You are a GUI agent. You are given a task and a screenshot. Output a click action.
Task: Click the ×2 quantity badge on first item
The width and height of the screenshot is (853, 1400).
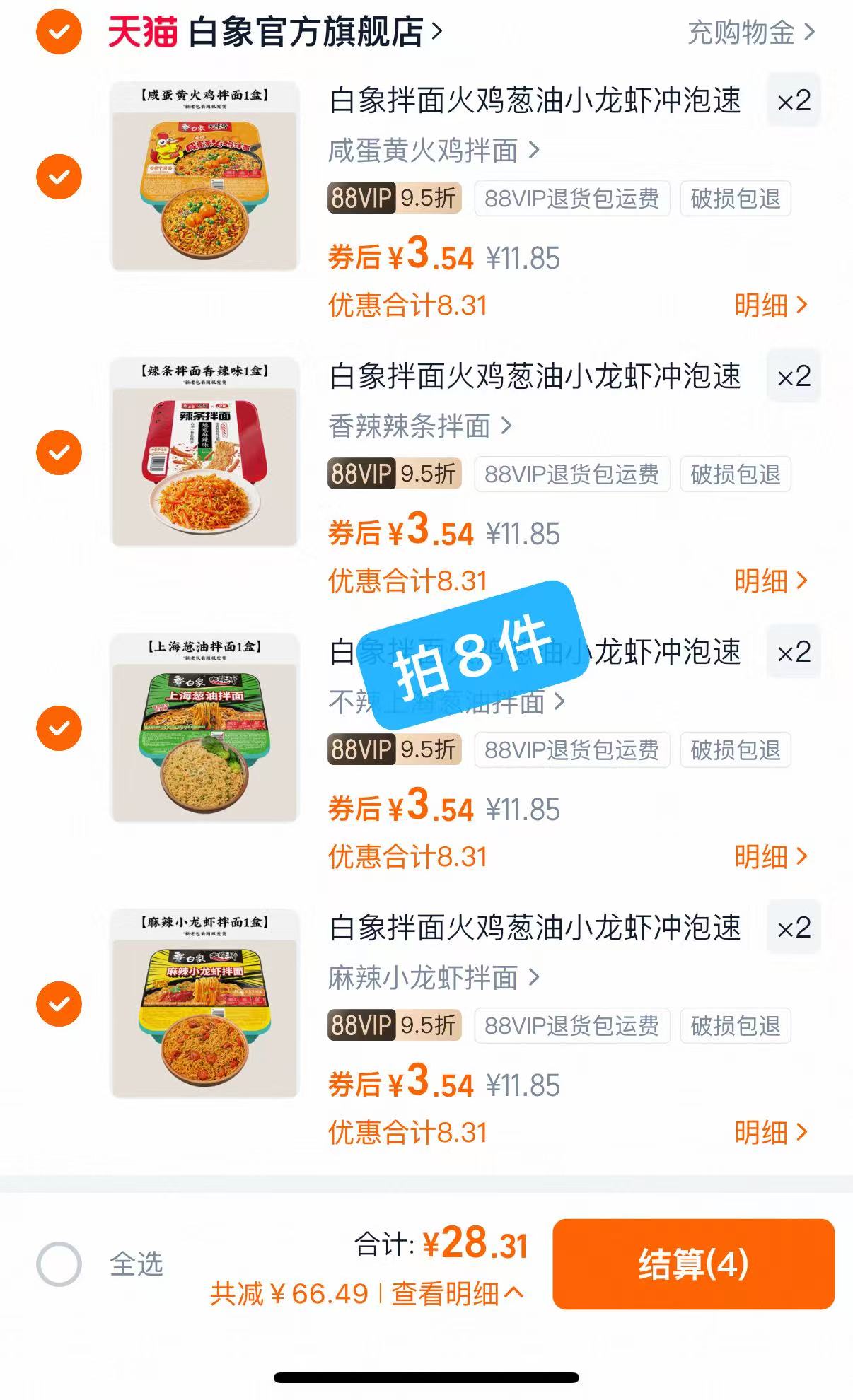[x=792, y=102]
